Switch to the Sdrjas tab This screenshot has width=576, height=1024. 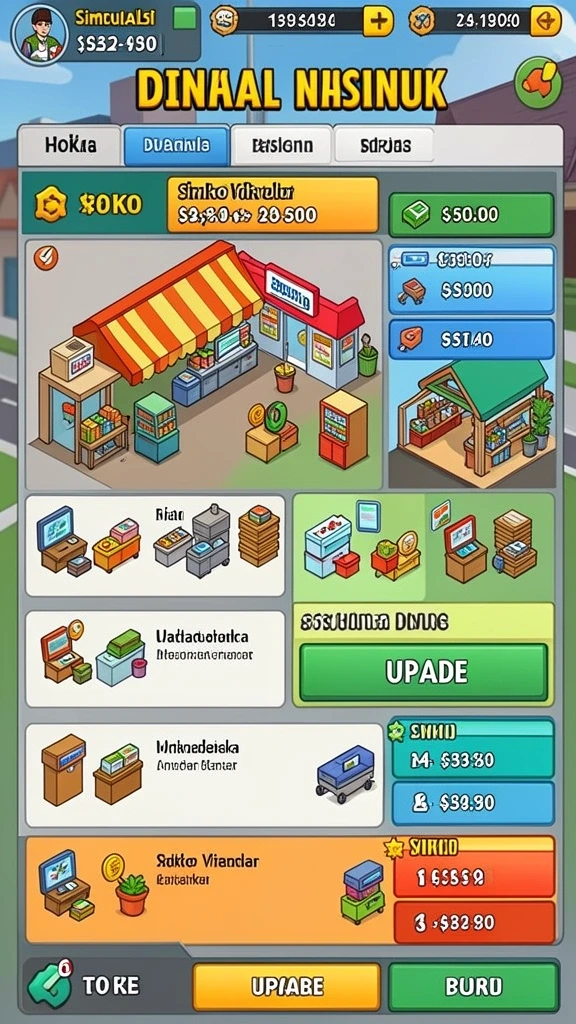coord(385,145)
